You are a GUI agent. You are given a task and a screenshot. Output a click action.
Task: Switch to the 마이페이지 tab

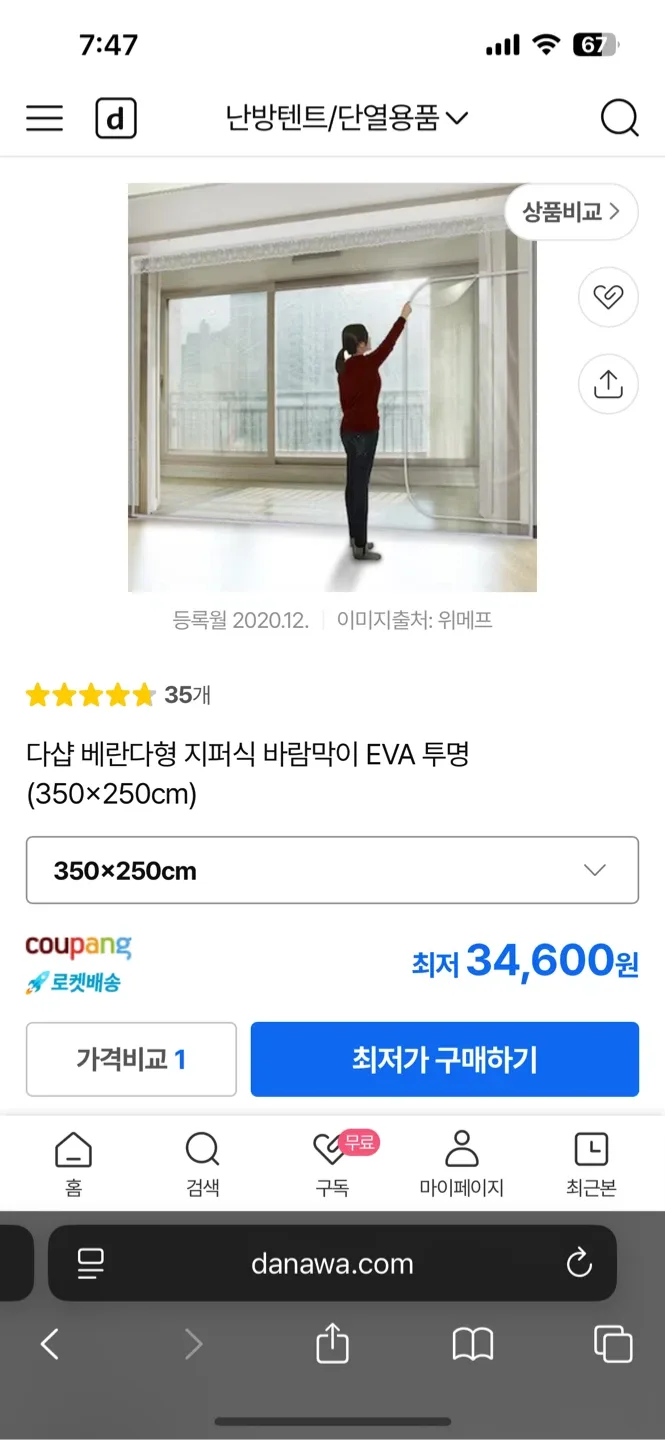pos(461,1163)
